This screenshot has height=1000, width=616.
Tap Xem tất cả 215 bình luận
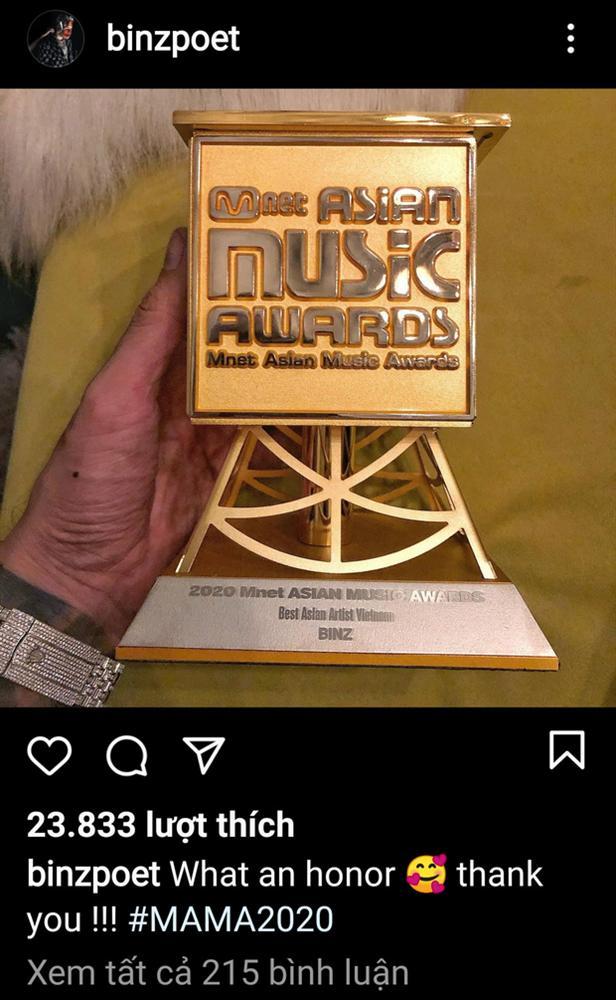click(217, 971)
